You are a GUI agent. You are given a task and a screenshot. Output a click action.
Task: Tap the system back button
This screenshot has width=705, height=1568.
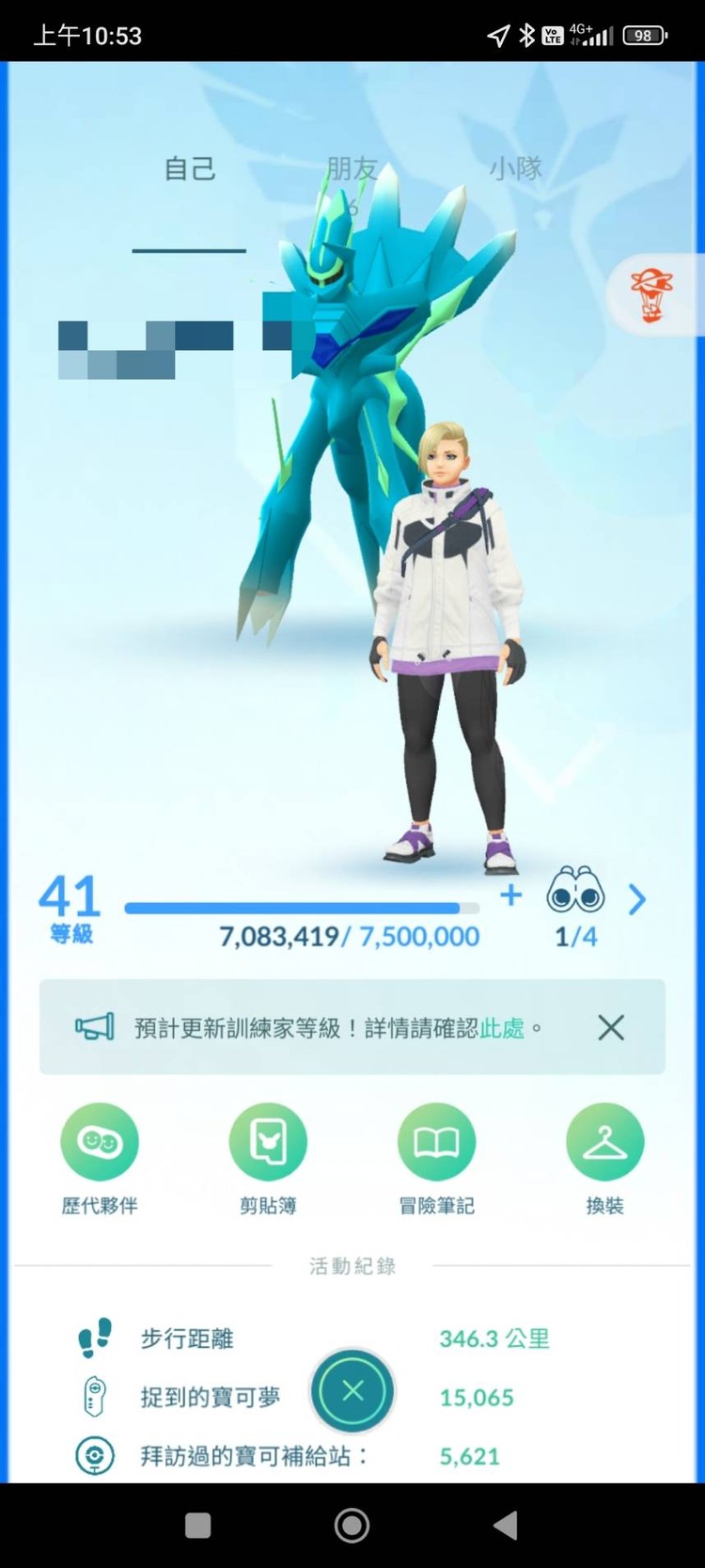506,1526
